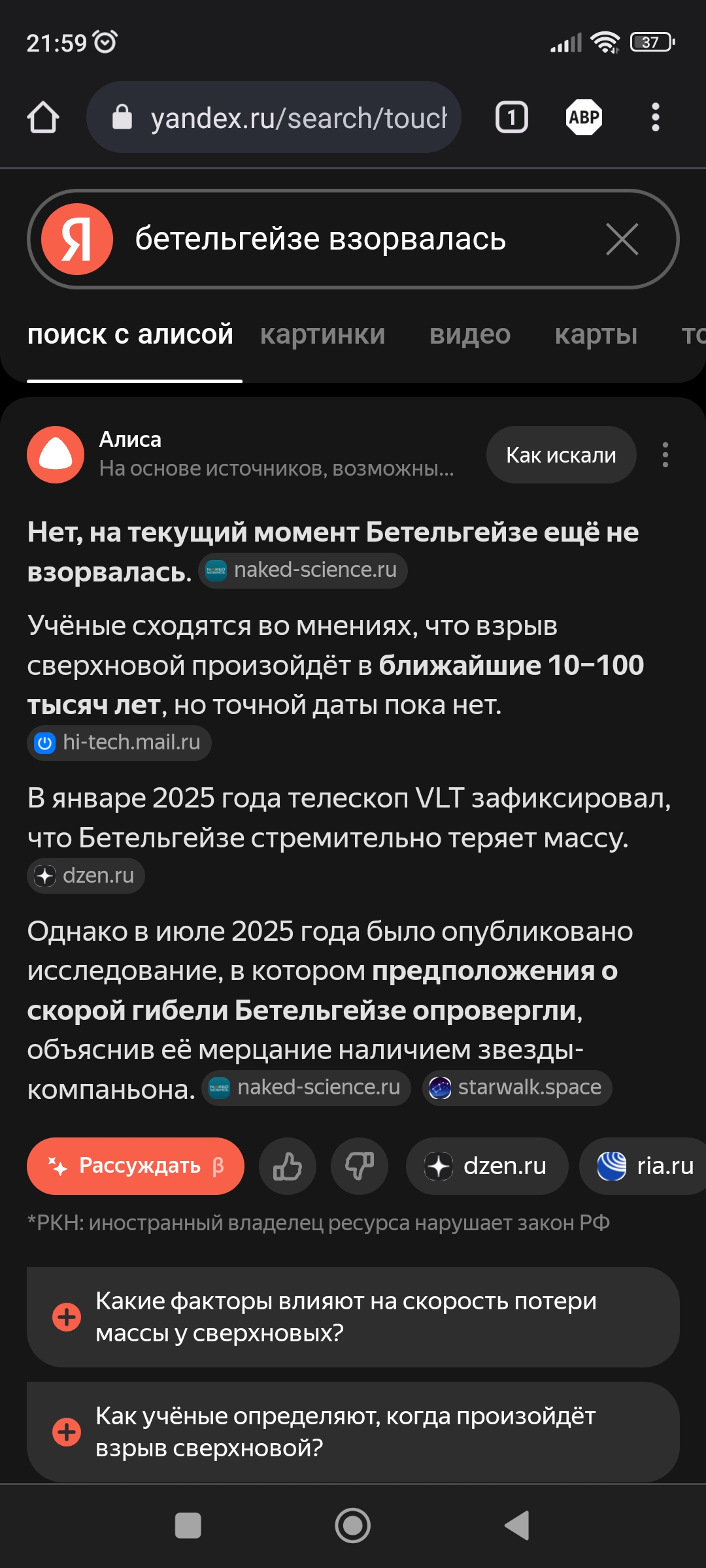Tap the Как искали button
Image resolution: width=706 pixels, height=1568 pixels.
(x=561, y=455)
